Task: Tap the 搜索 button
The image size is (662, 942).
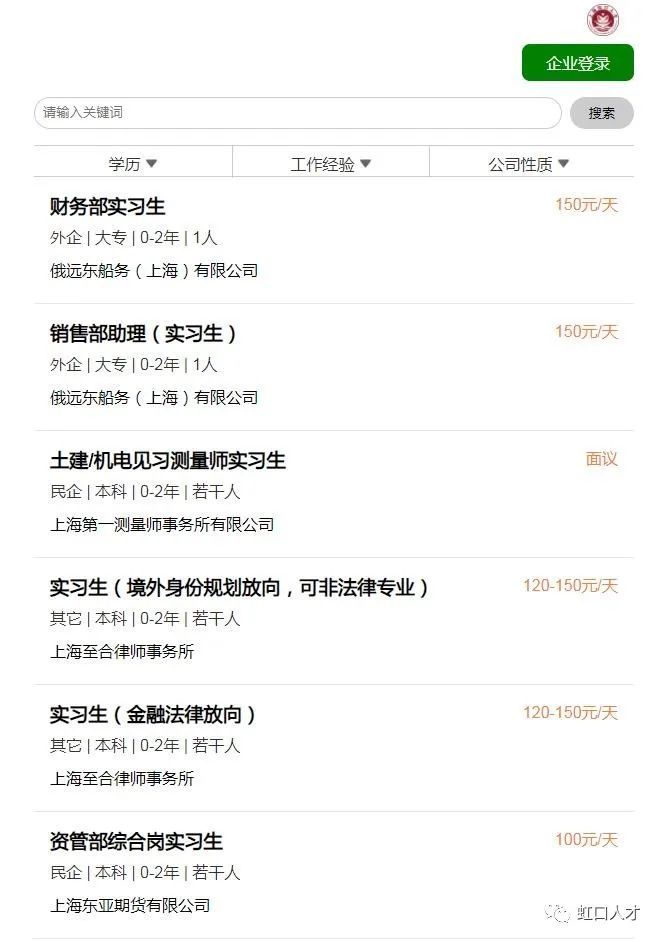Action: 601,113
